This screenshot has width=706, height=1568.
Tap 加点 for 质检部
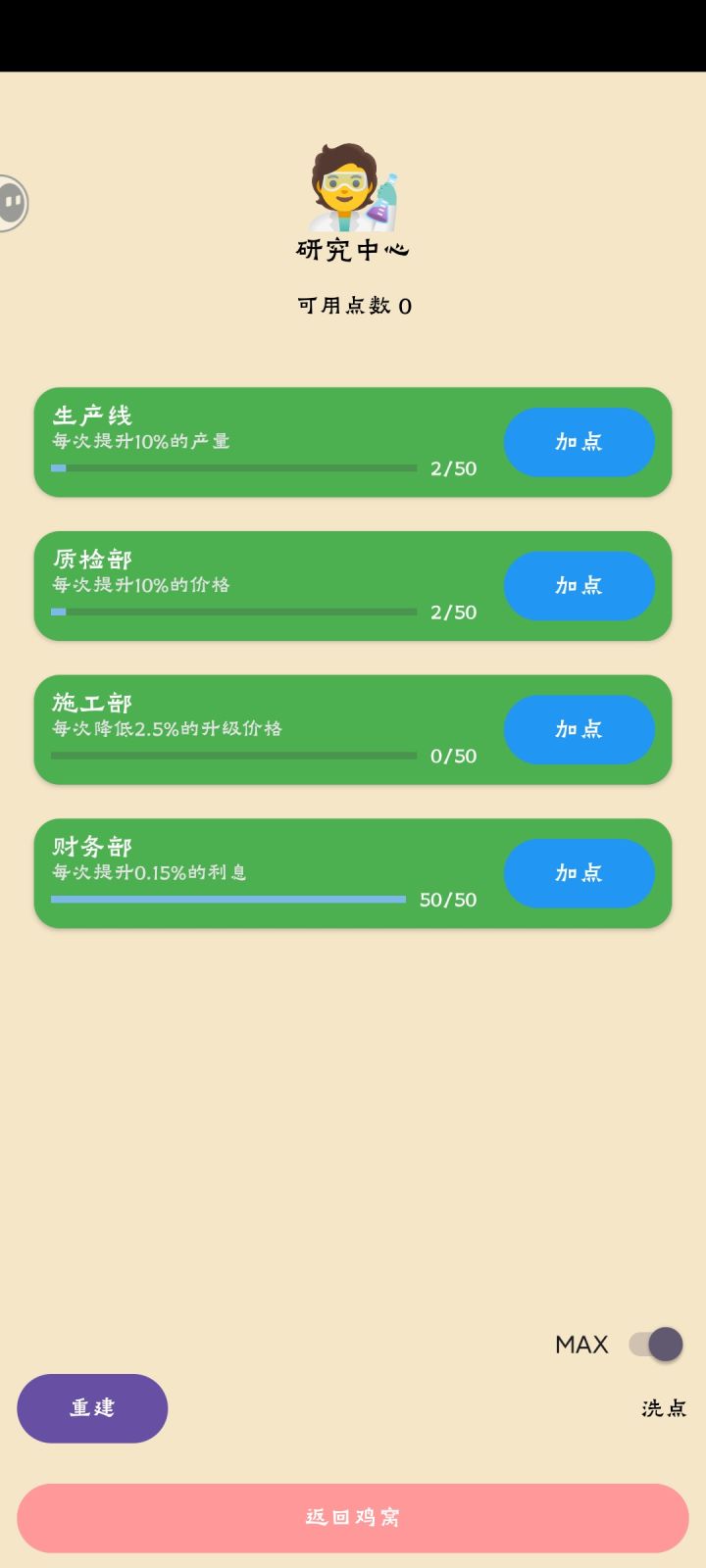tap(579, 586)
